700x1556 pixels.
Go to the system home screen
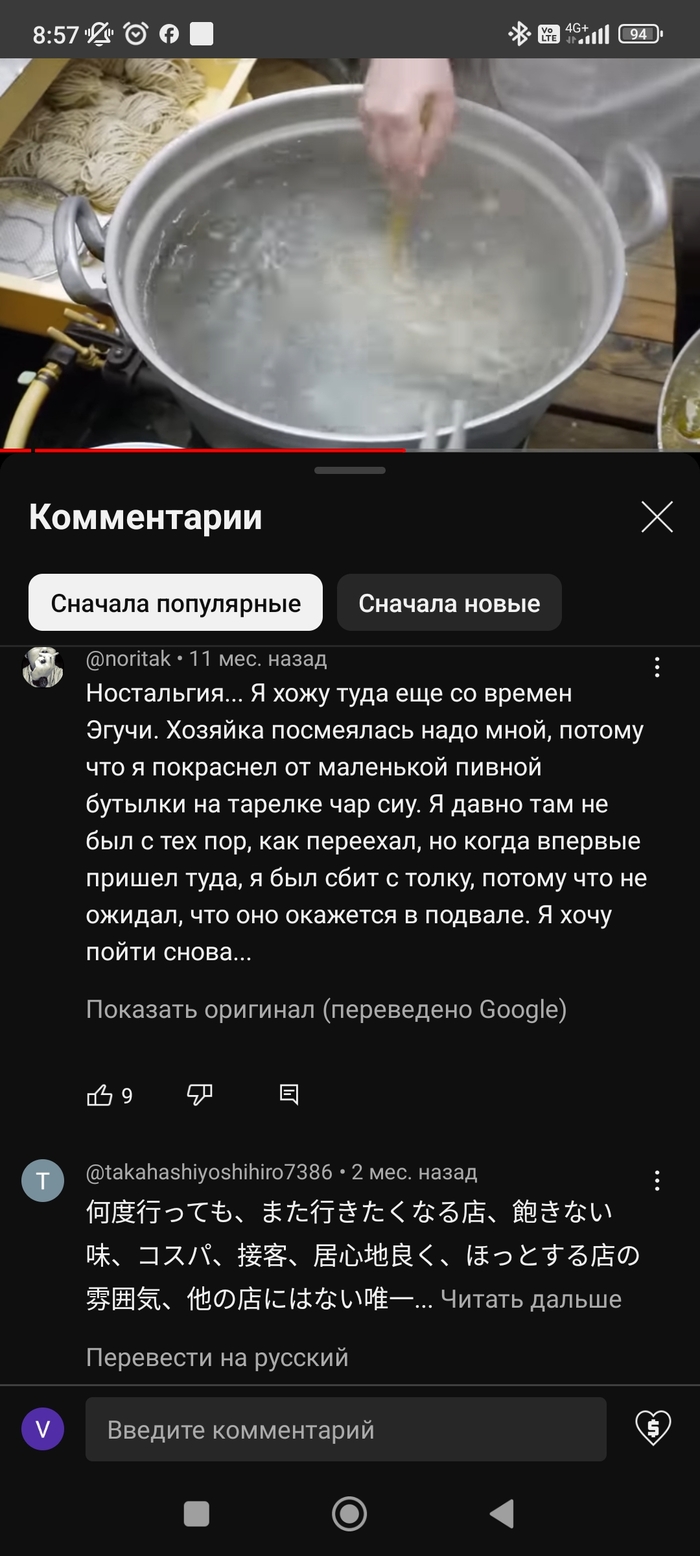click(349, 1513)
